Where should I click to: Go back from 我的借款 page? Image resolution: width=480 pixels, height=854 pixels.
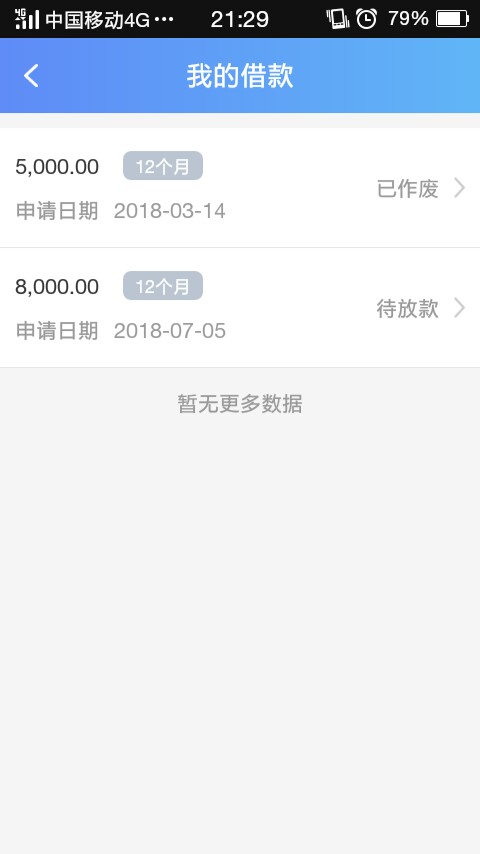(x=31, y=76)
